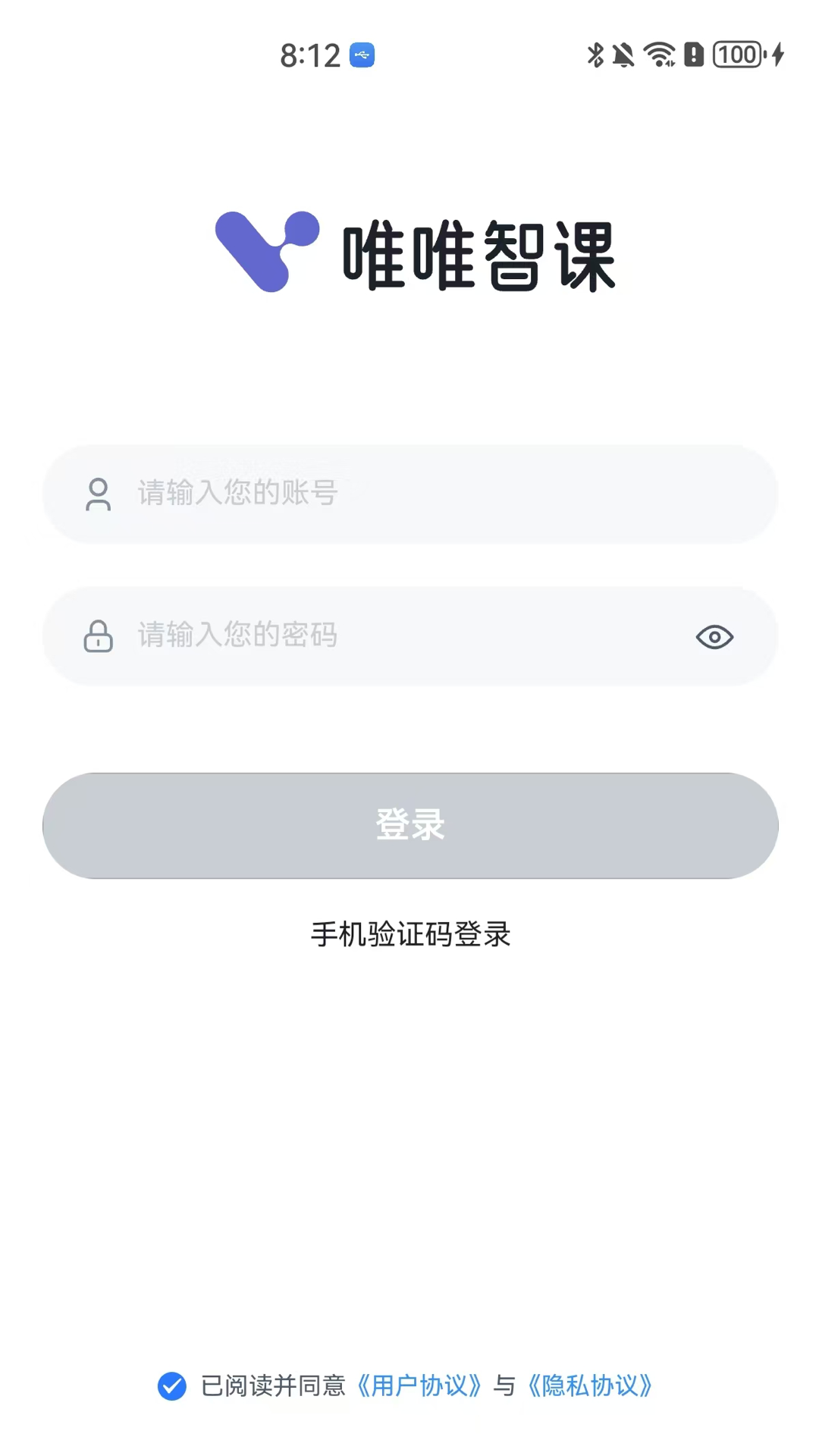This screenshot has height=1456, width=819.
Task: Toggle the blue checkmark next to 已阅读并同意
Action: (172, 1384)
